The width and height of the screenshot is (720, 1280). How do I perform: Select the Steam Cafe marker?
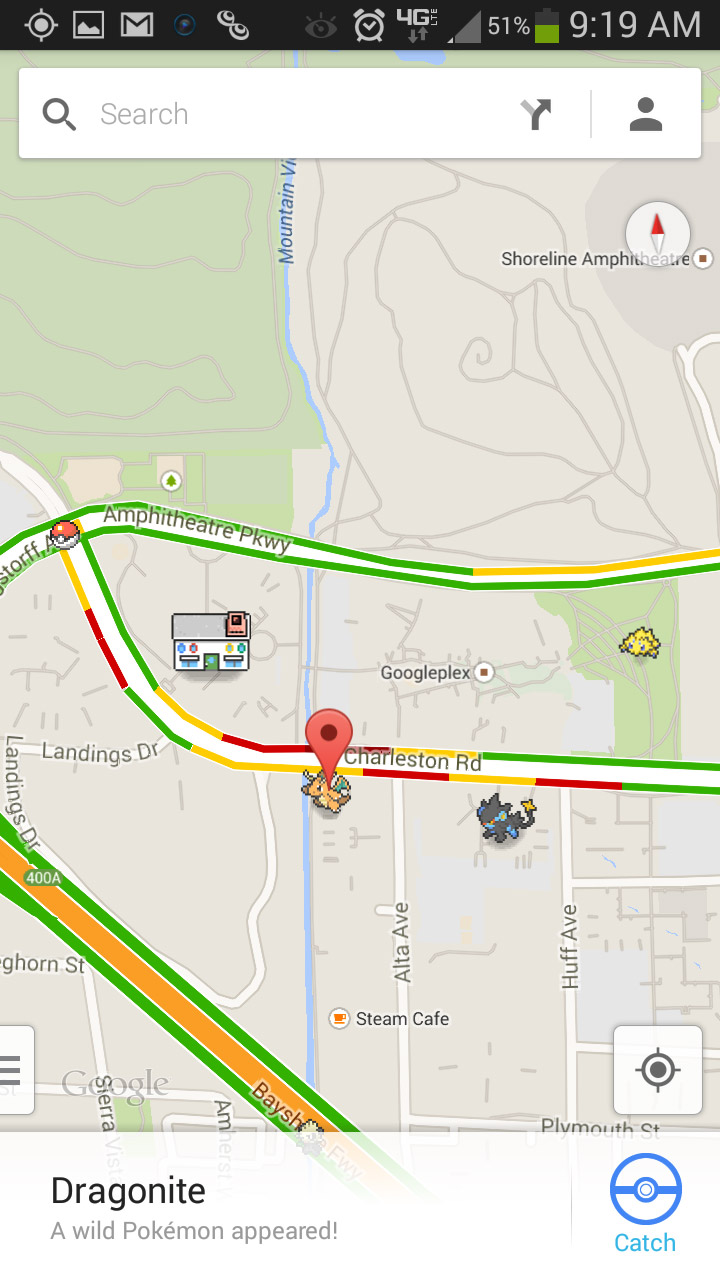(339, 1018)
